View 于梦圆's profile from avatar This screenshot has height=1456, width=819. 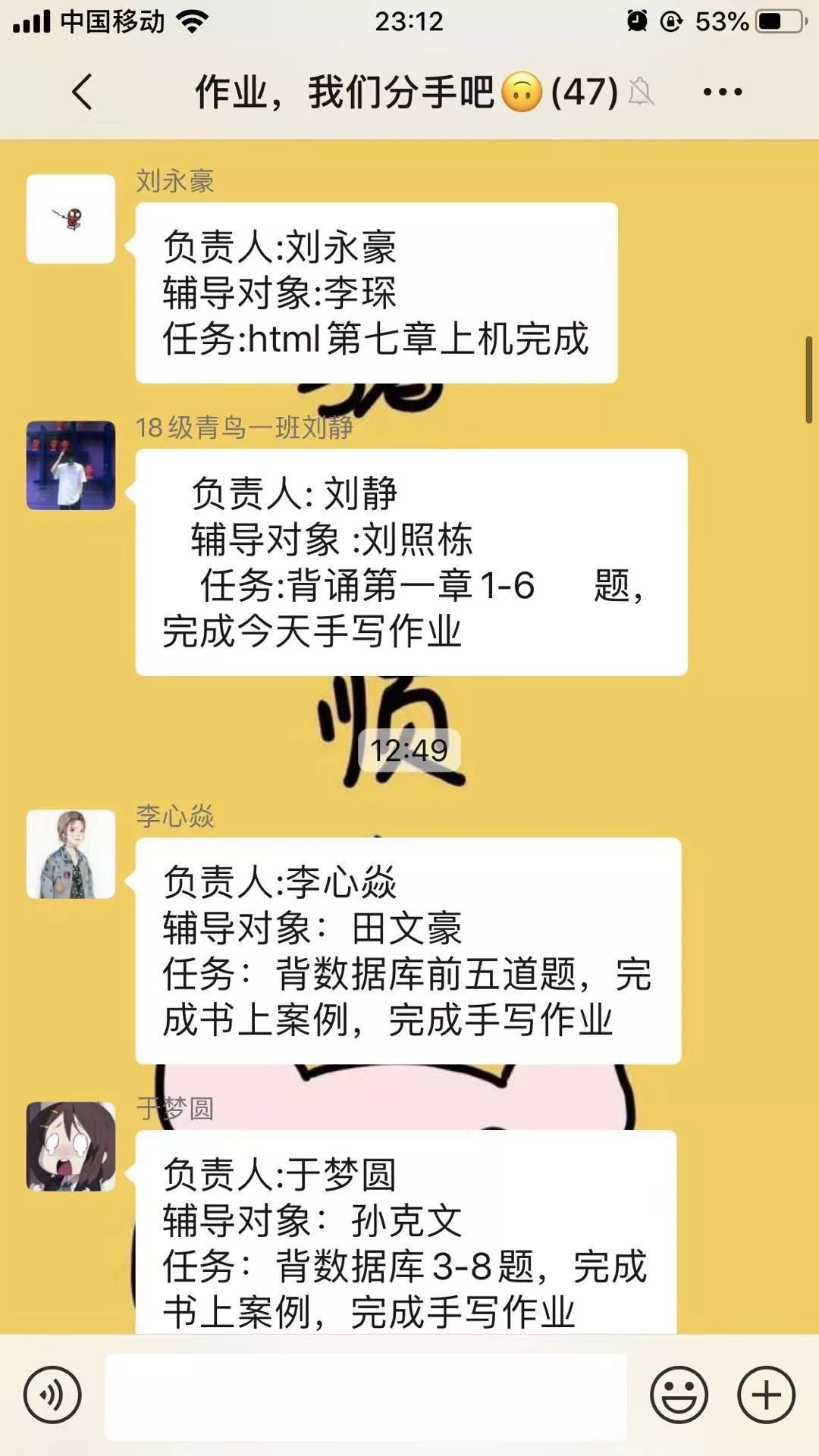click(x=71, y=1146)
